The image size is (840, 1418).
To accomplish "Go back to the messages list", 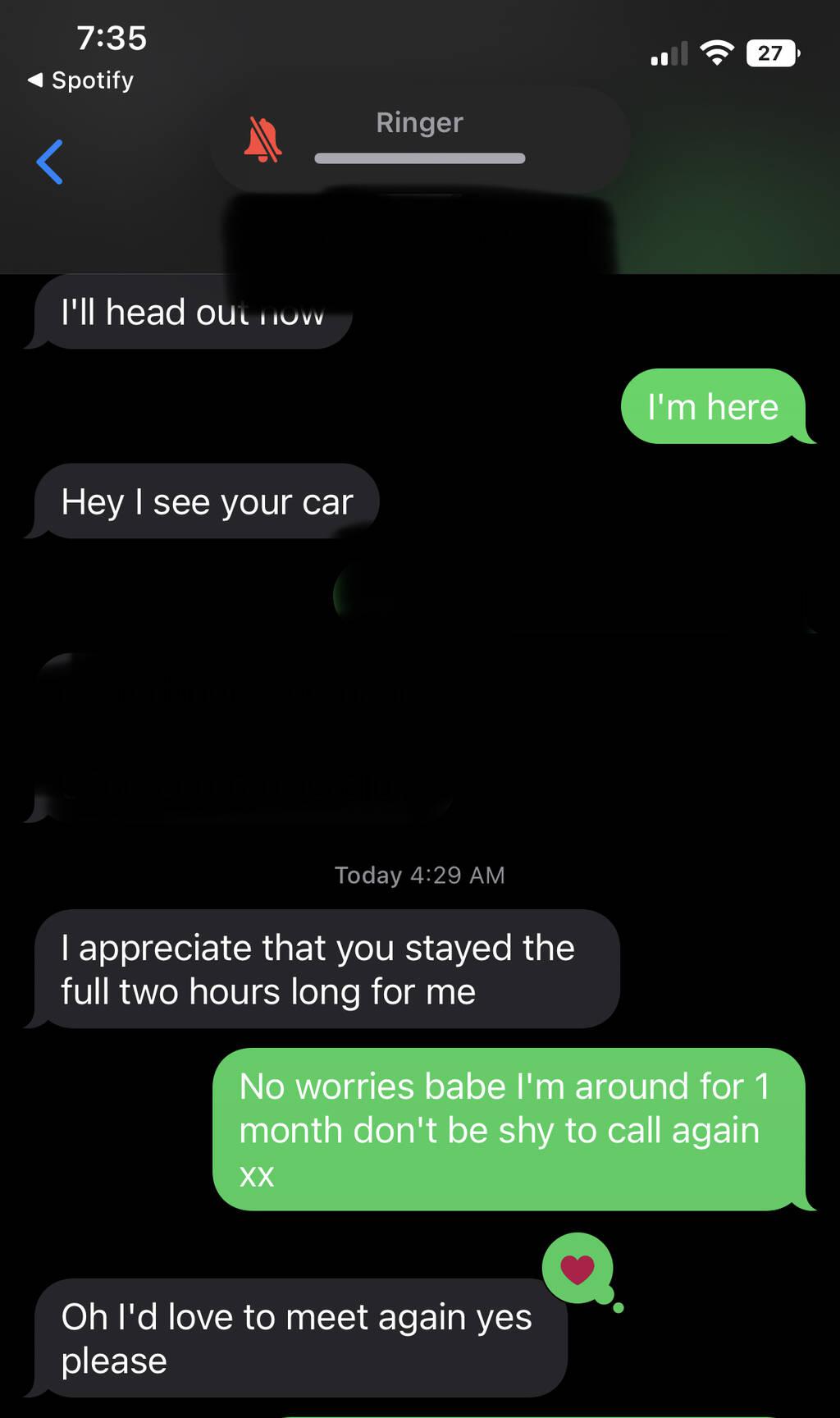I will pos(50,162).
